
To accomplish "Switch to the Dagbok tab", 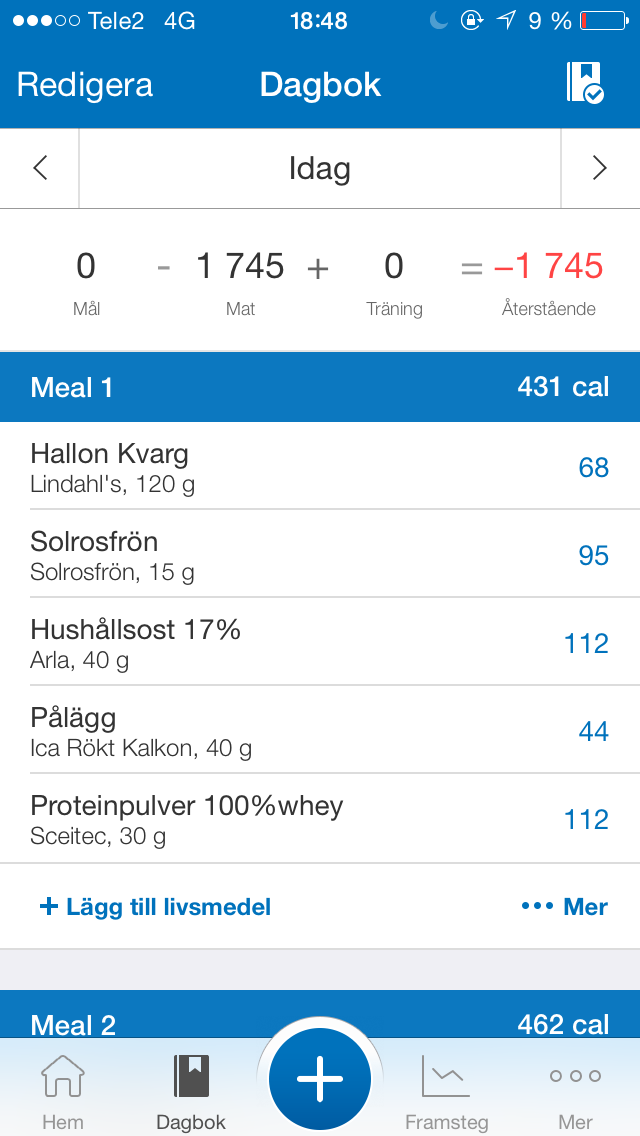I will click(x=191, y=1092).
